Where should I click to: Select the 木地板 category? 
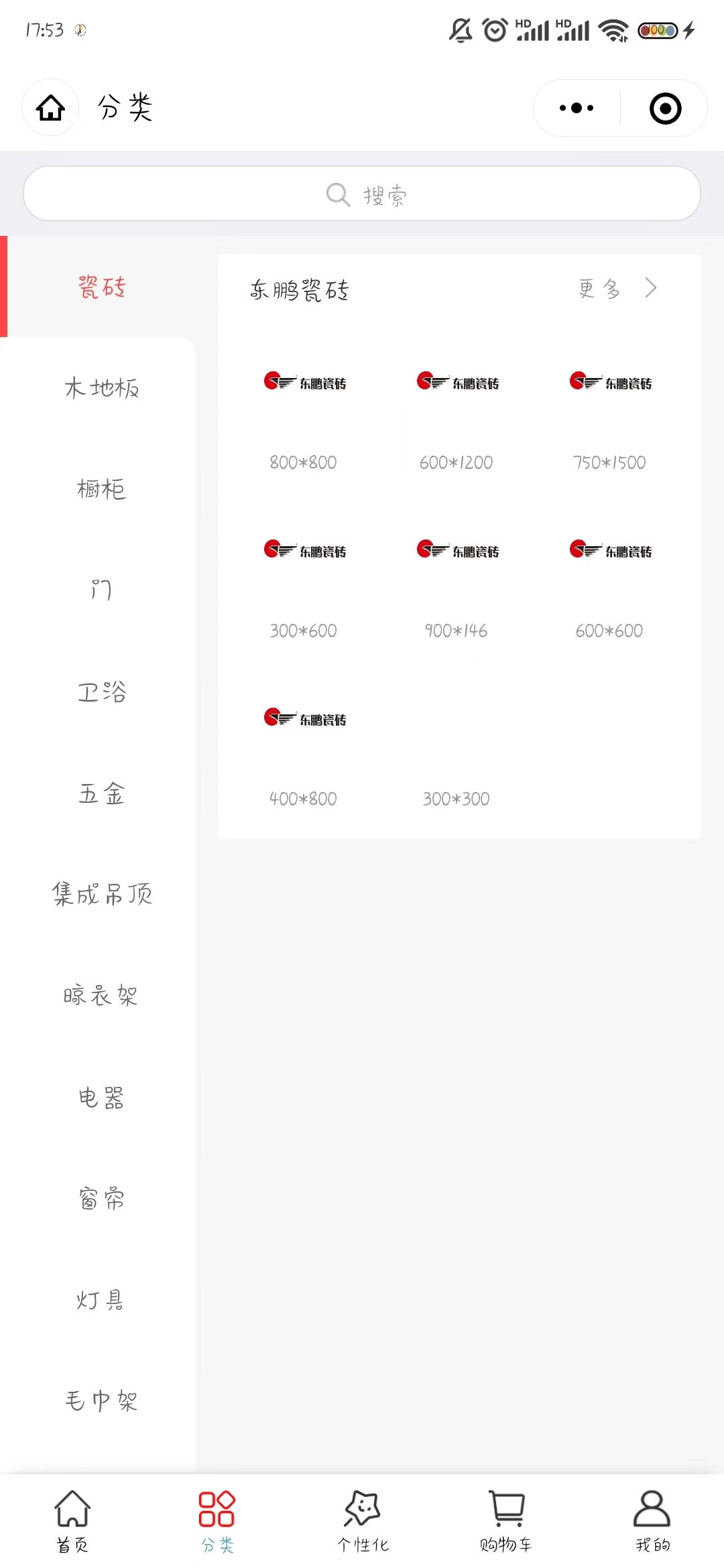101,388
